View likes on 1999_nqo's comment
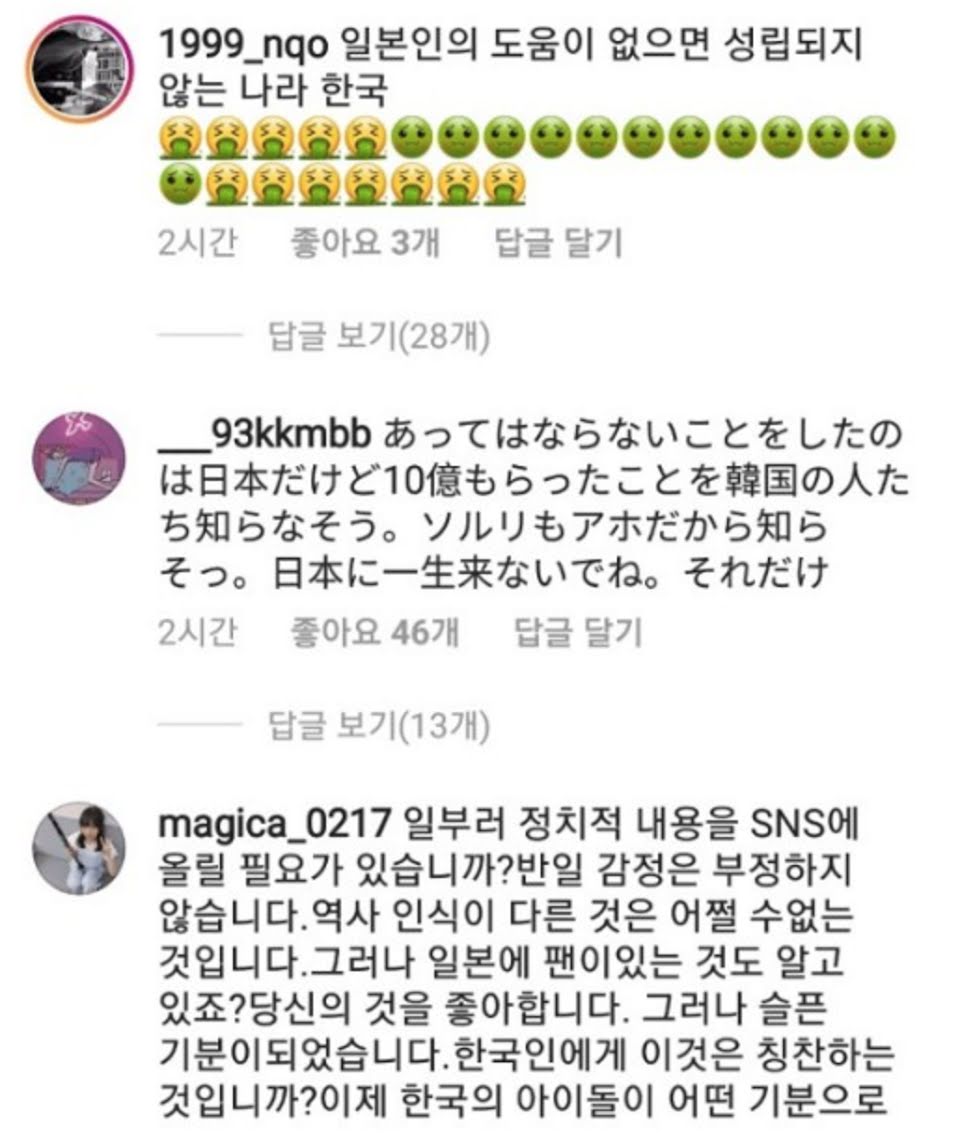960x1139 pixels. point(364,243)
